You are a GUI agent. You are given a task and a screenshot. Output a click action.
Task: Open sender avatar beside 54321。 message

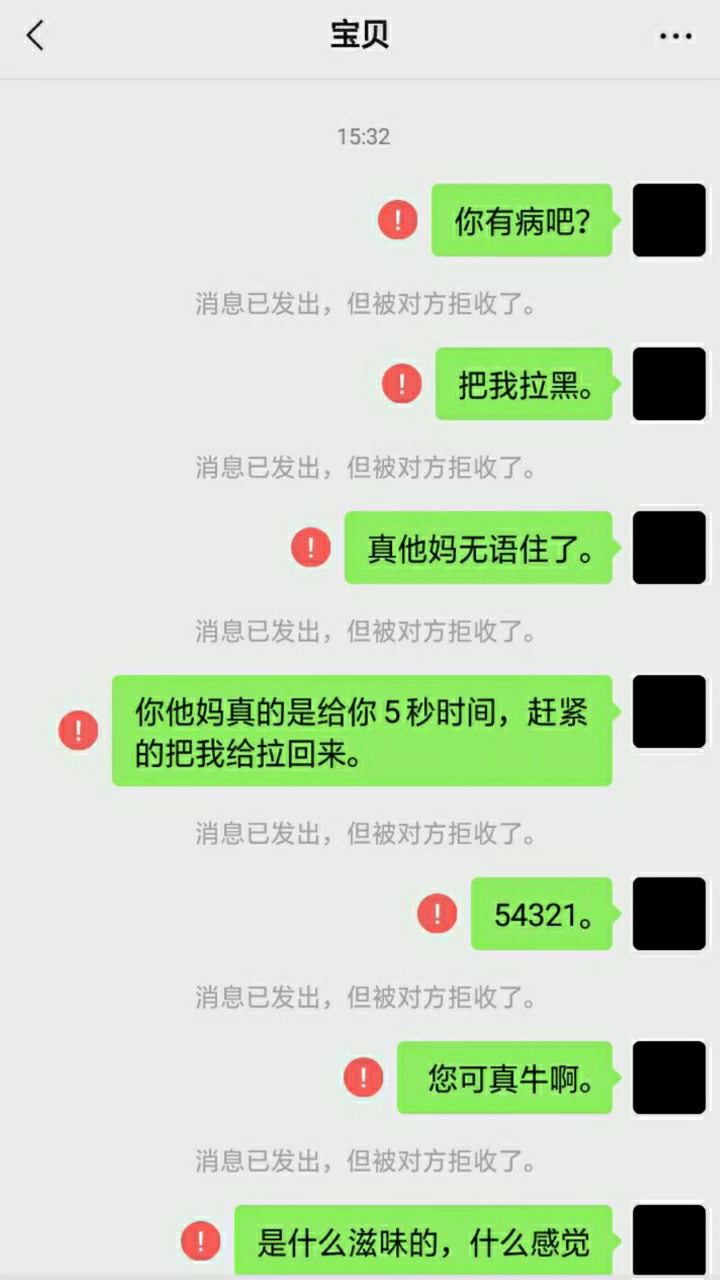[x=669, y=914]
